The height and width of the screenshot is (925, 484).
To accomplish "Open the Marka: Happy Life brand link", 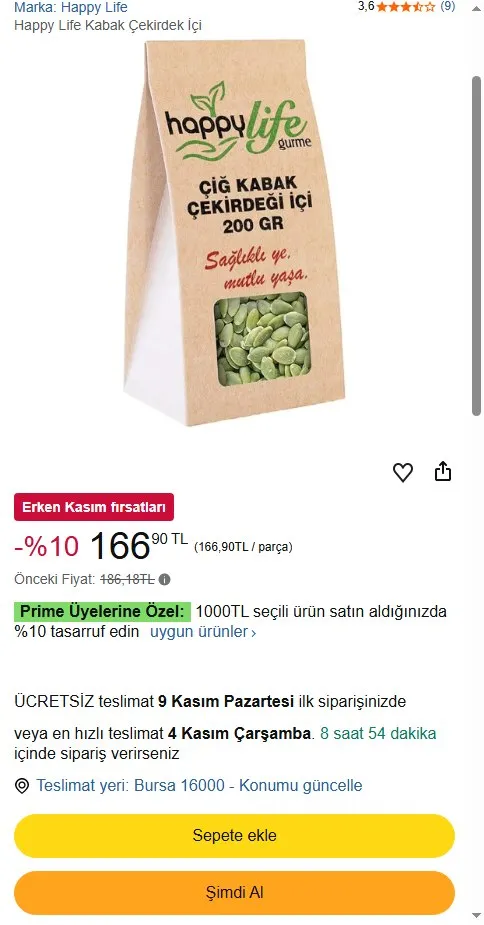I will 70,8.
